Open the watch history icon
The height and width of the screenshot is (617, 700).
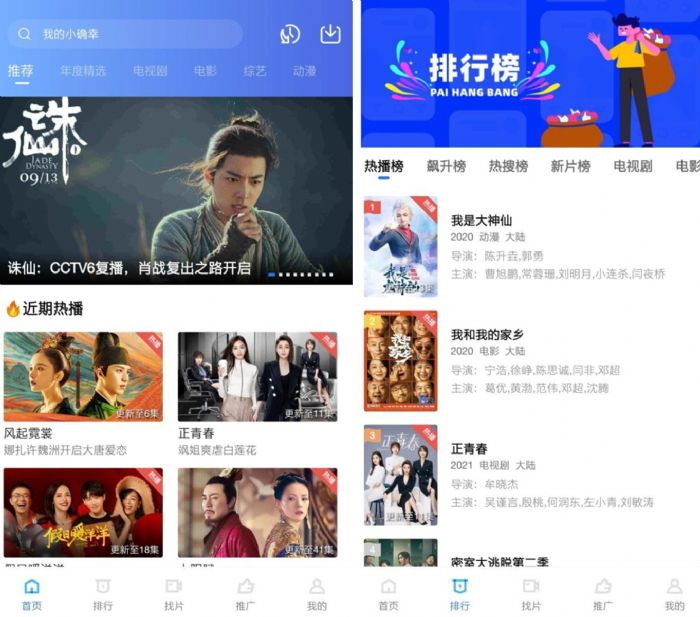click(290, 34)
